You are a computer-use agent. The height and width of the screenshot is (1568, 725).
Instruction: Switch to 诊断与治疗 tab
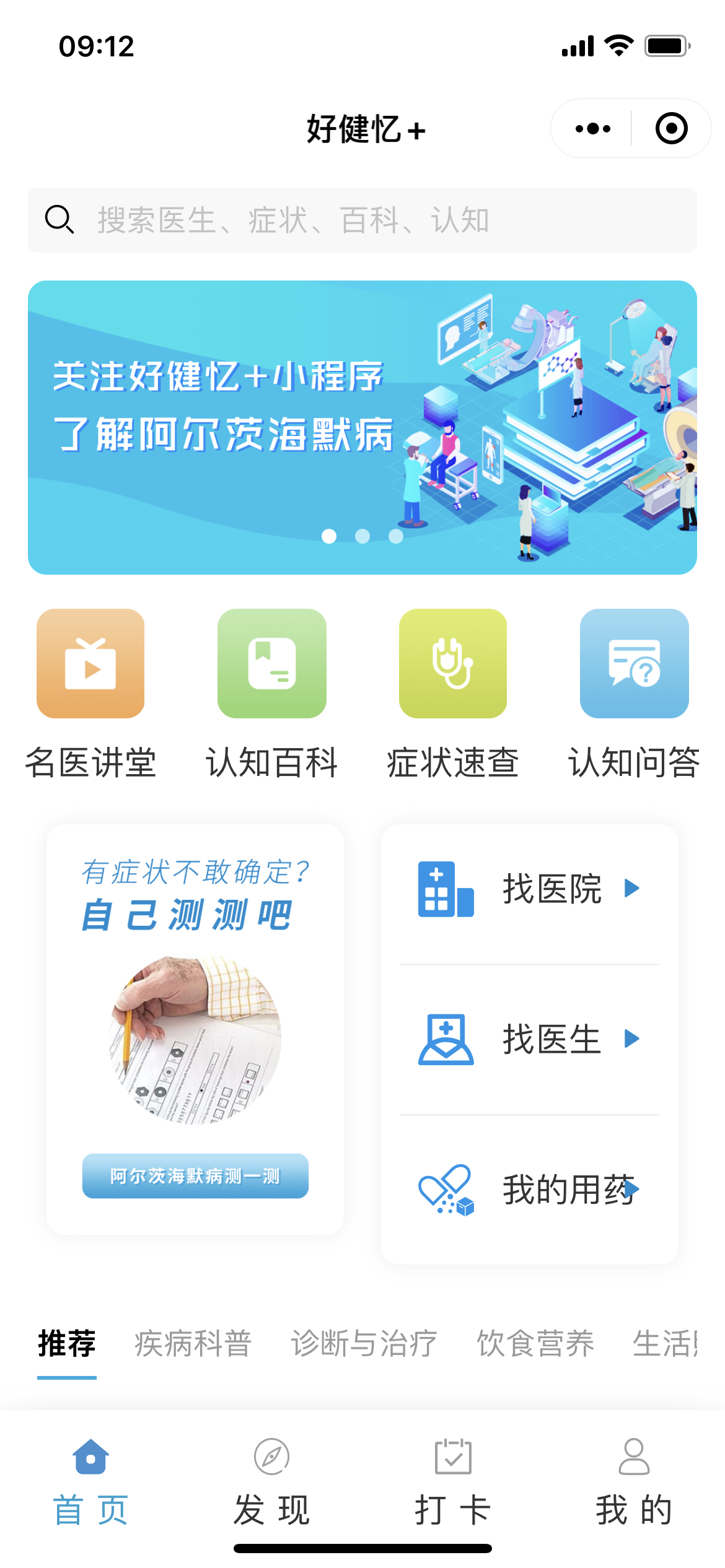[x=364, y=1344]
